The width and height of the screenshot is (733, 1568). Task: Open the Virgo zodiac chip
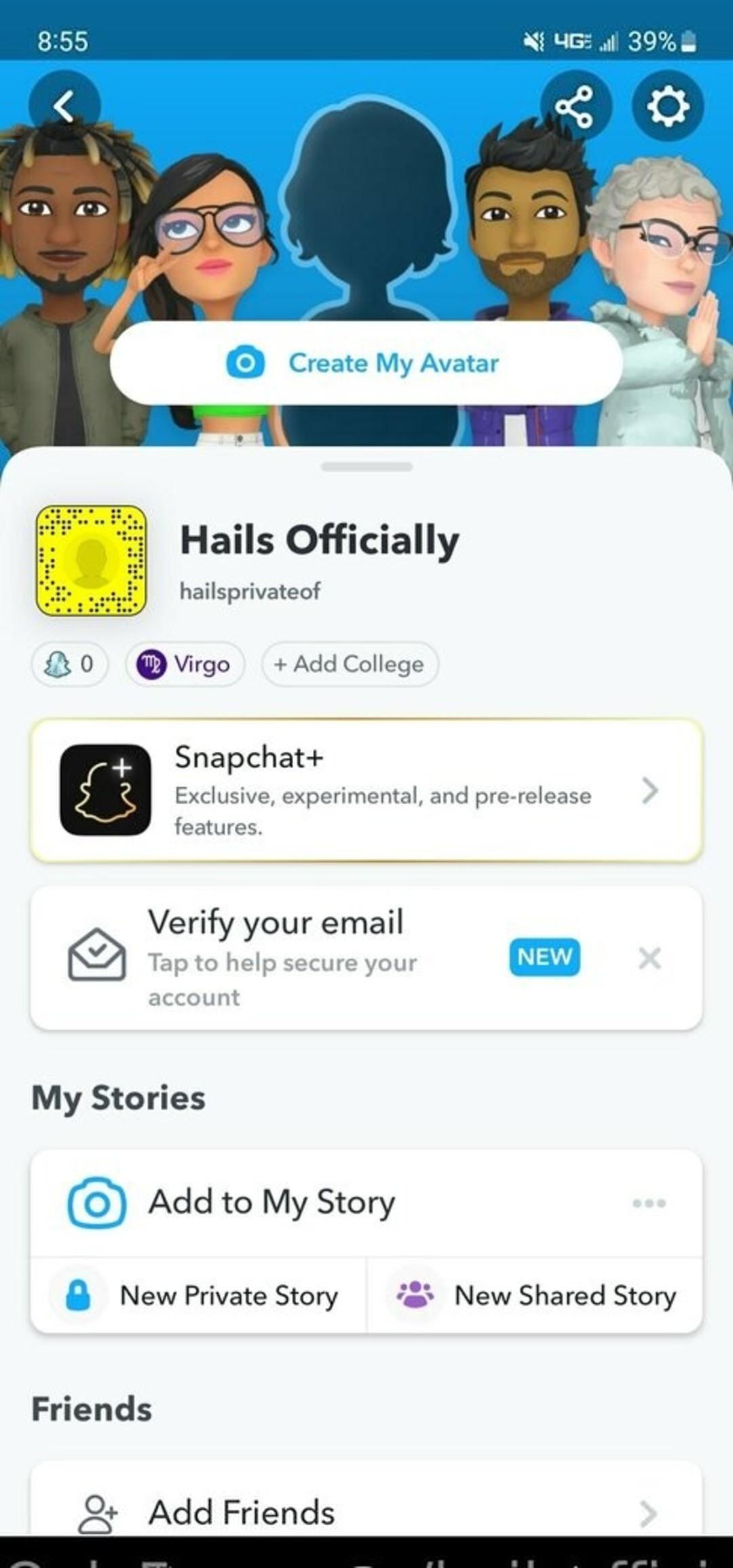[x=185, y=664]
